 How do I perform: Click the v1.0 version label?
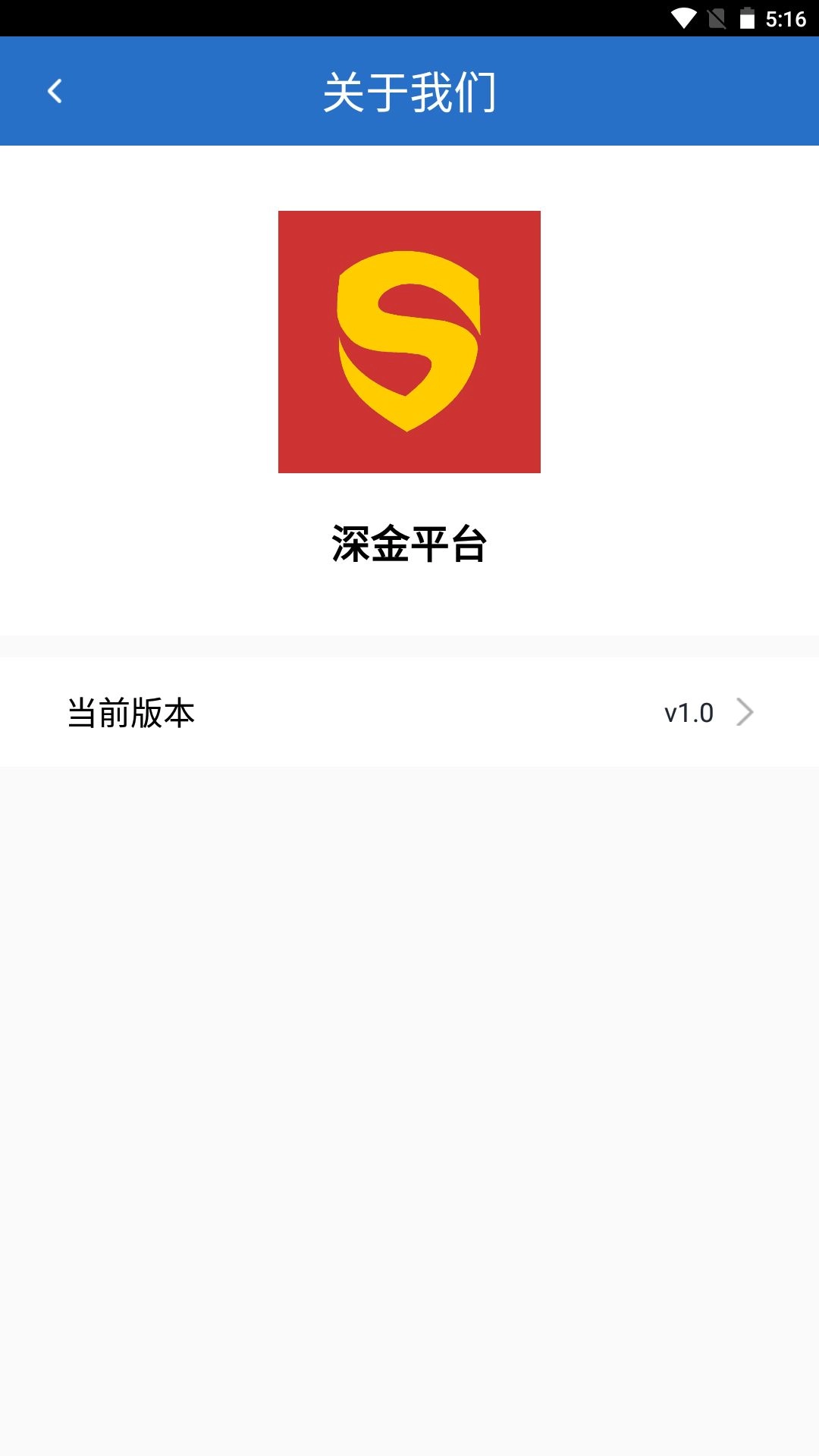689,711
